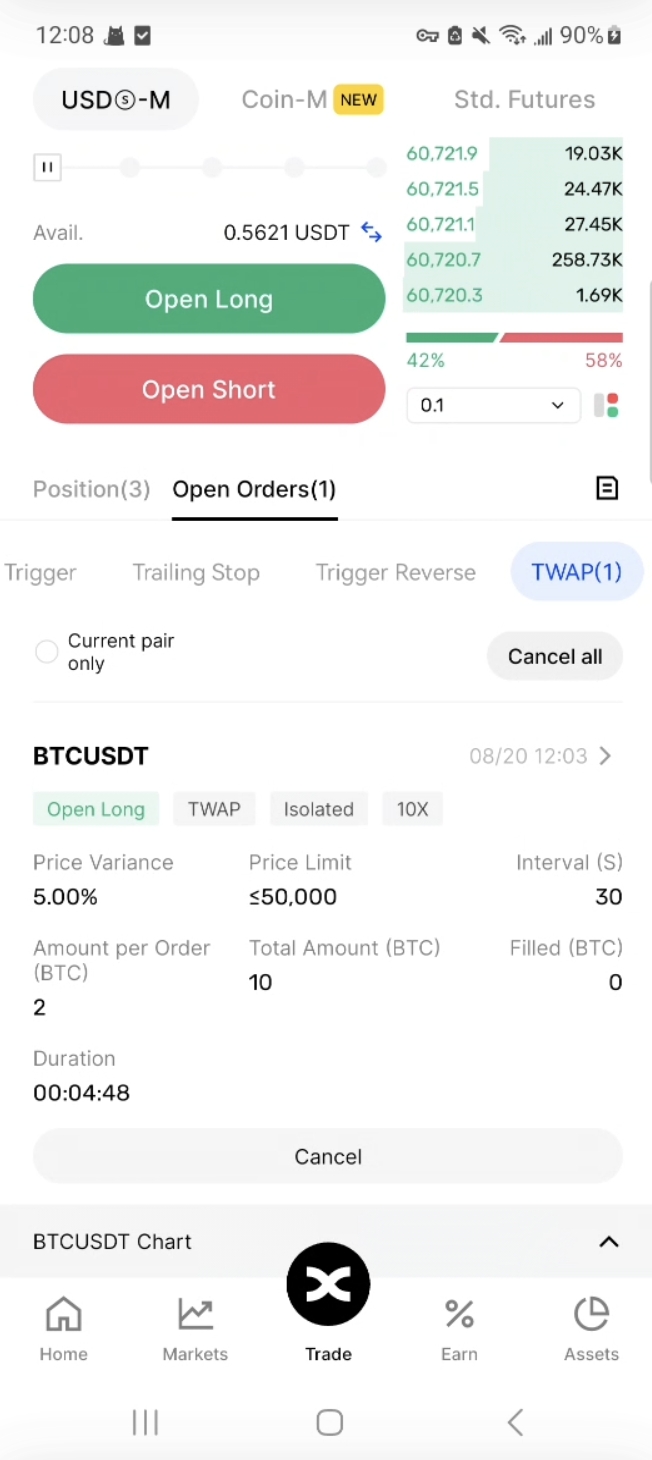Change the order book layout icon
652x1460 pixels.
(606, 405)
